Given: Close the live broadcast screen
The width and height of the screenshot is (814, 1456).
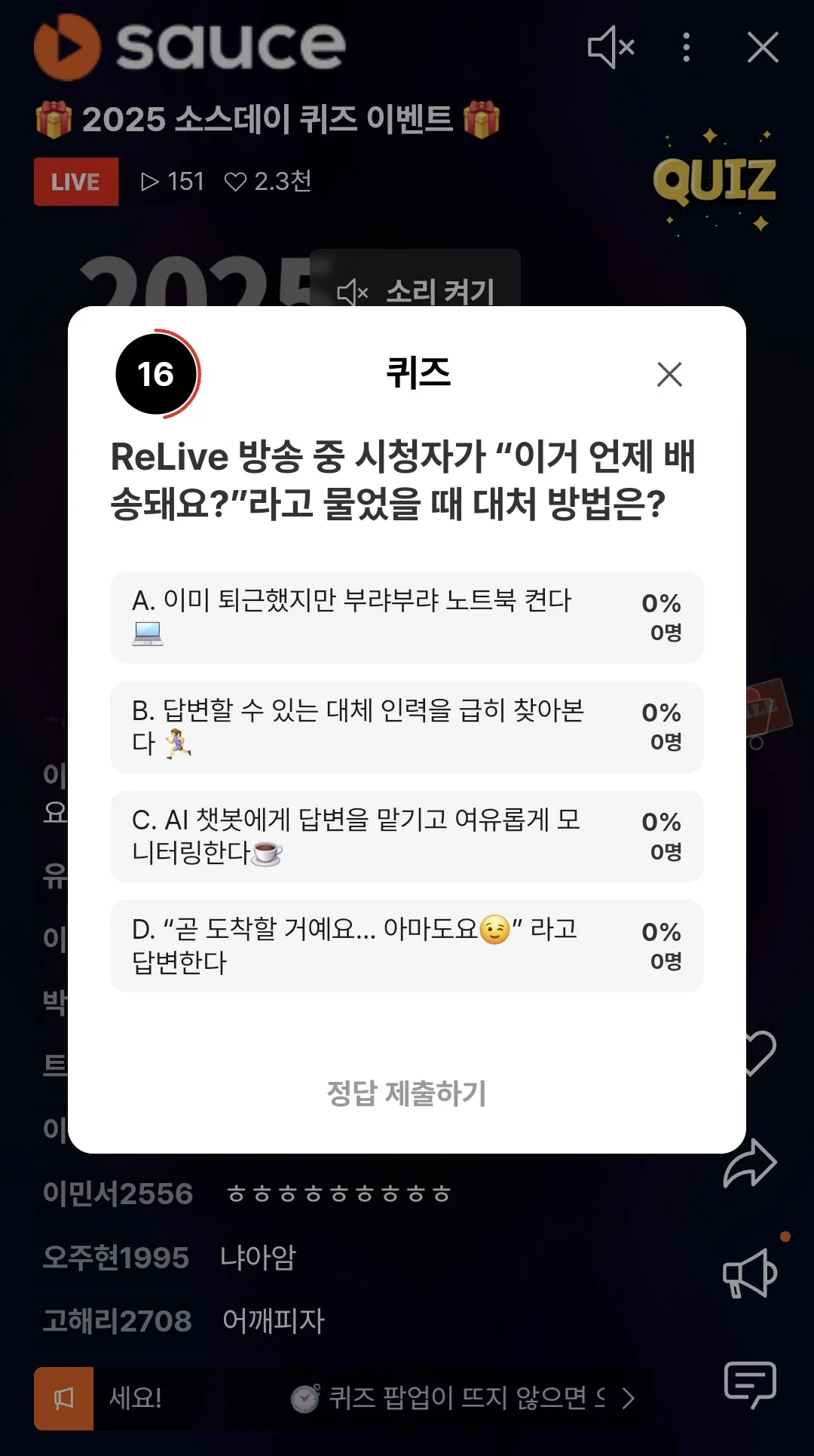Looking at the screenshot, I should pos(763,48).
